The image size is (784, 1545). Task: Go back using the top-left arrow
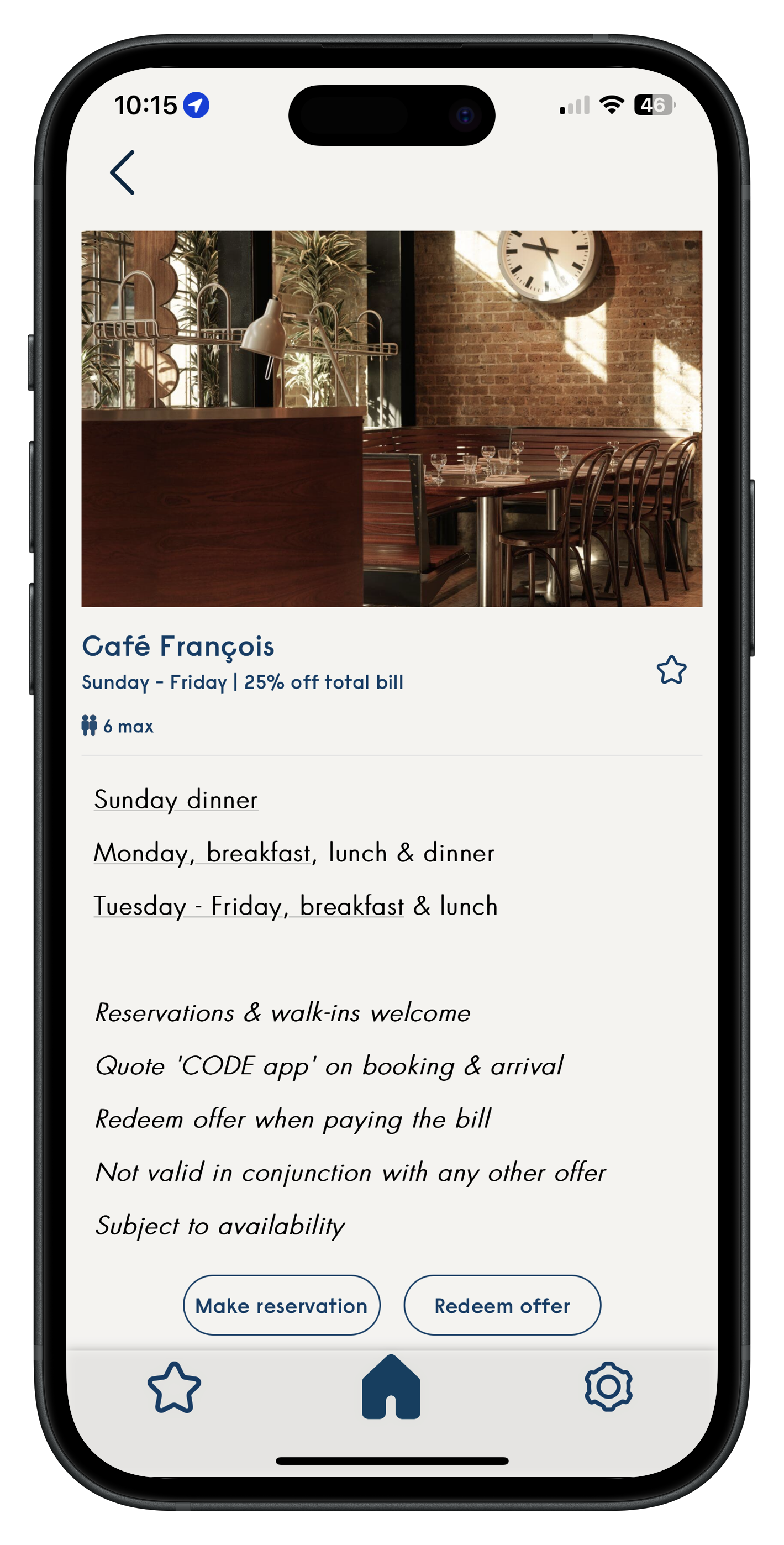tap(122, 173)
